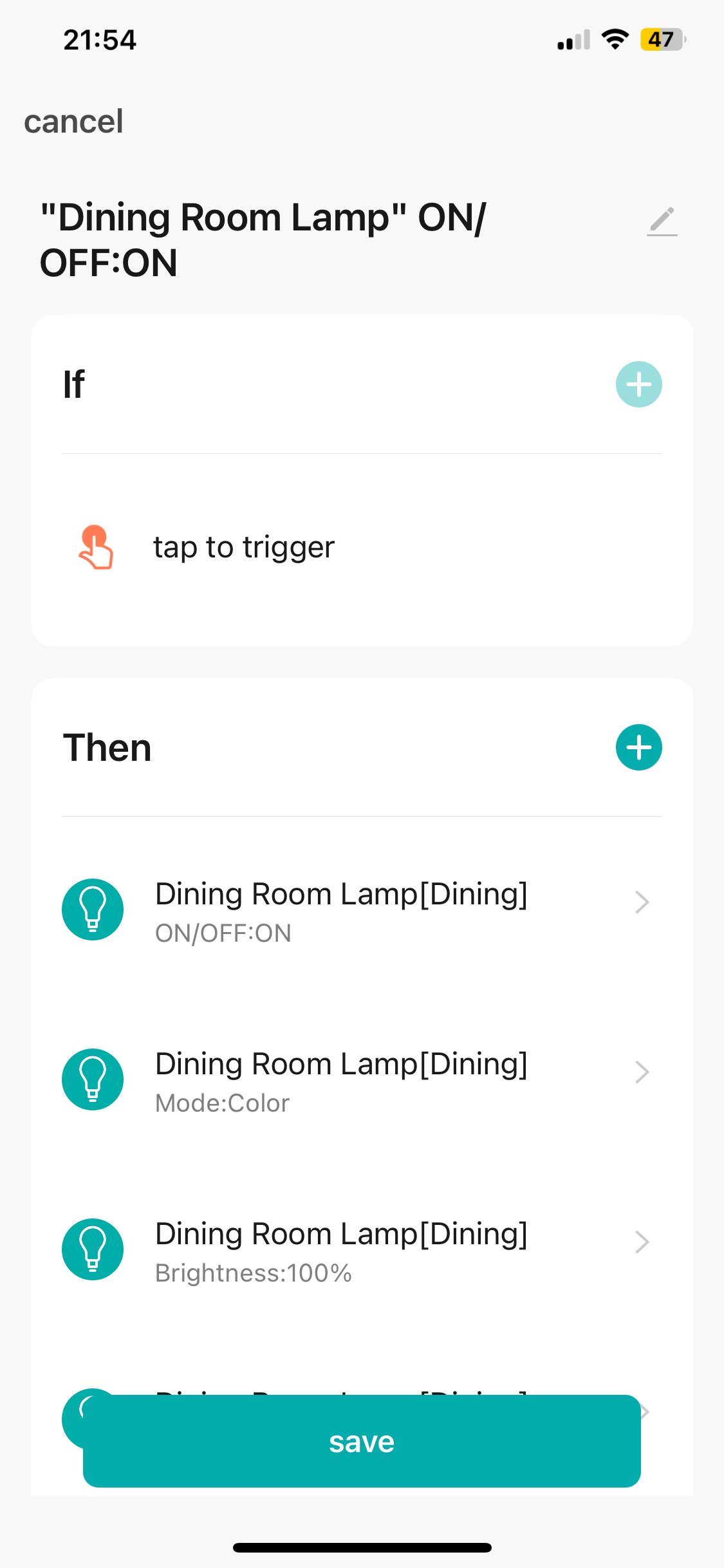This screenshot has width=724, height=1568.
Task: Tap the scene title 'Dining Room Lamp' ON/OFF:ON
Action: pyautogui.click(x=264, y=239)
